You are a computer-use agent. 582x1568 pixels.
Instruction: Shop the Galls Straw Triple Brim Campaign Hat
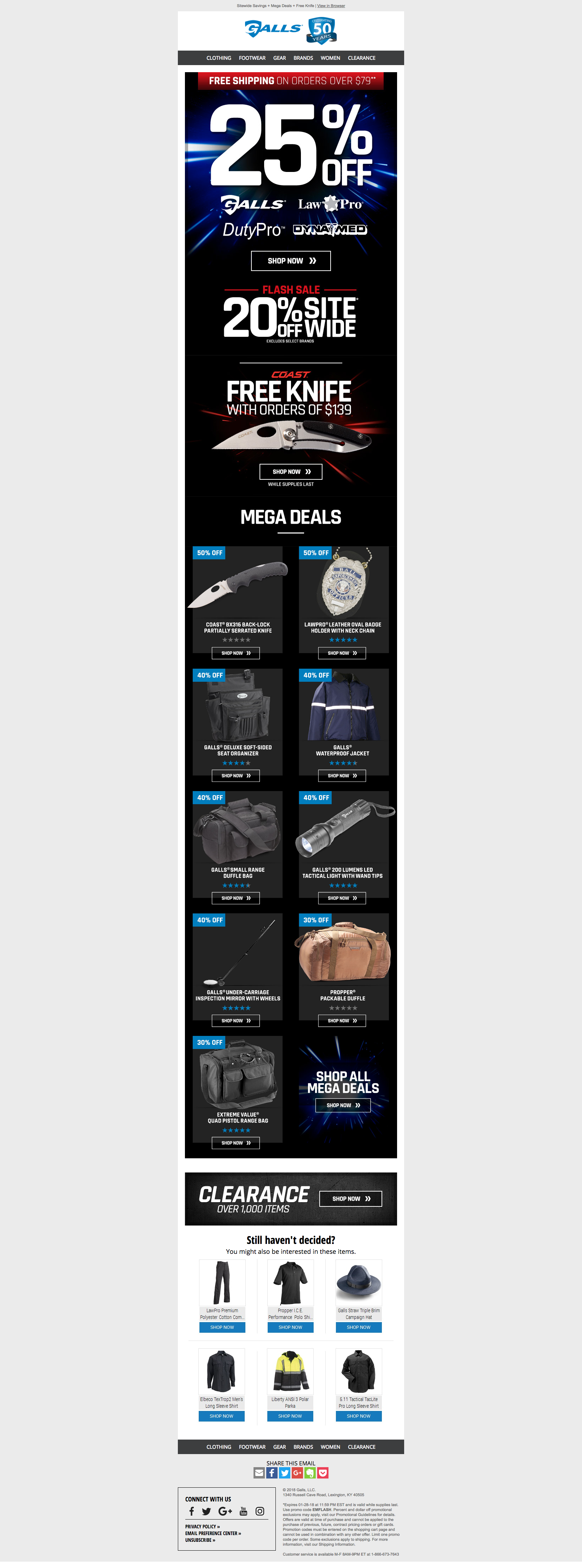click(359, 1327)
